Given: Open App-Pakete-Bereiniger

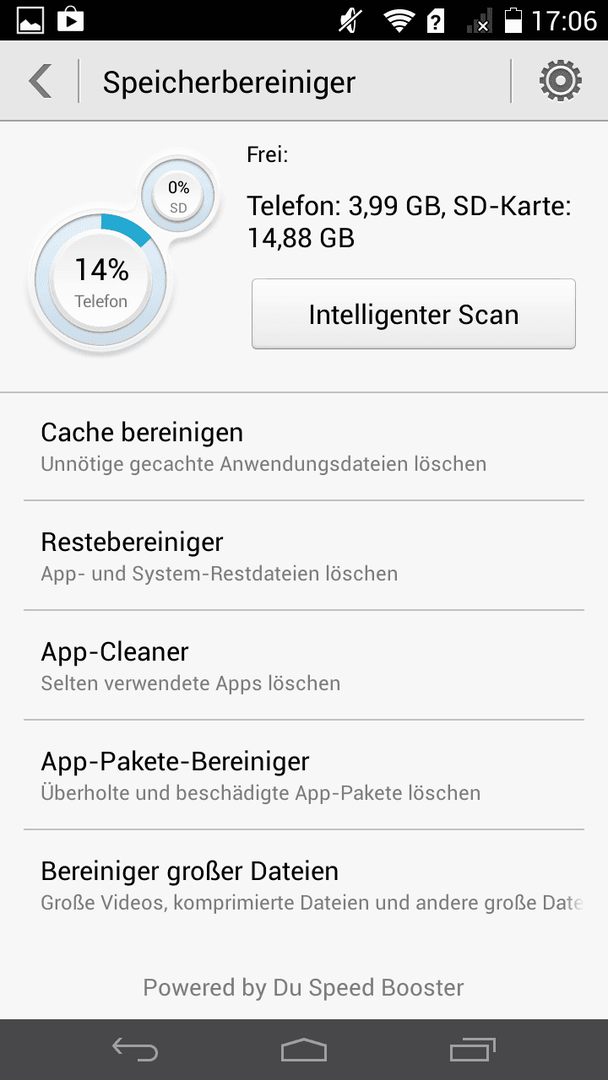Looking at the screenshot, I should coord(304,775).
